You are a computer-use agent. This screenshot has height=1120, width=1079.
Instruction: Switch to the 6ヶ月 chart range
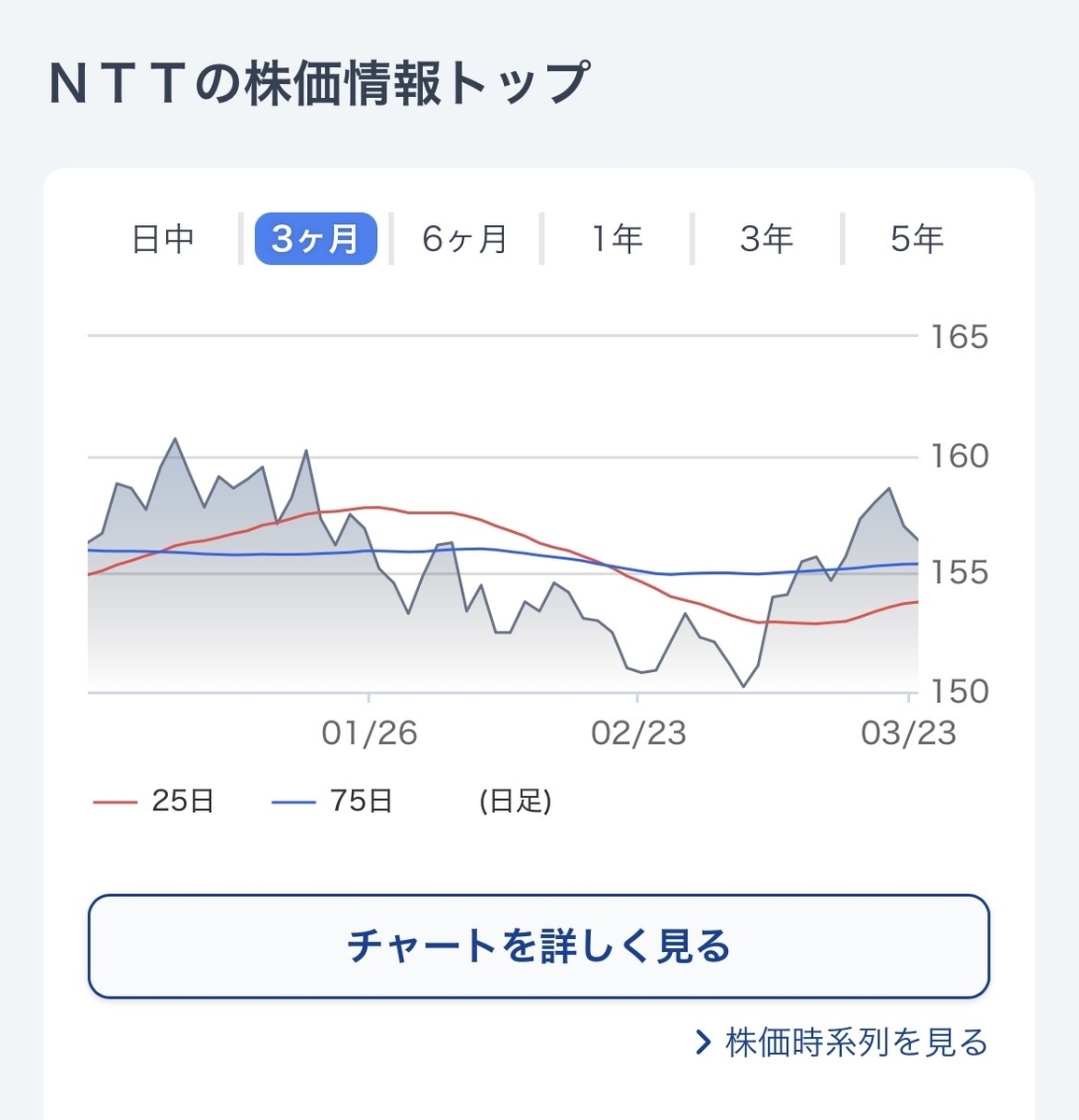point(465,239)
